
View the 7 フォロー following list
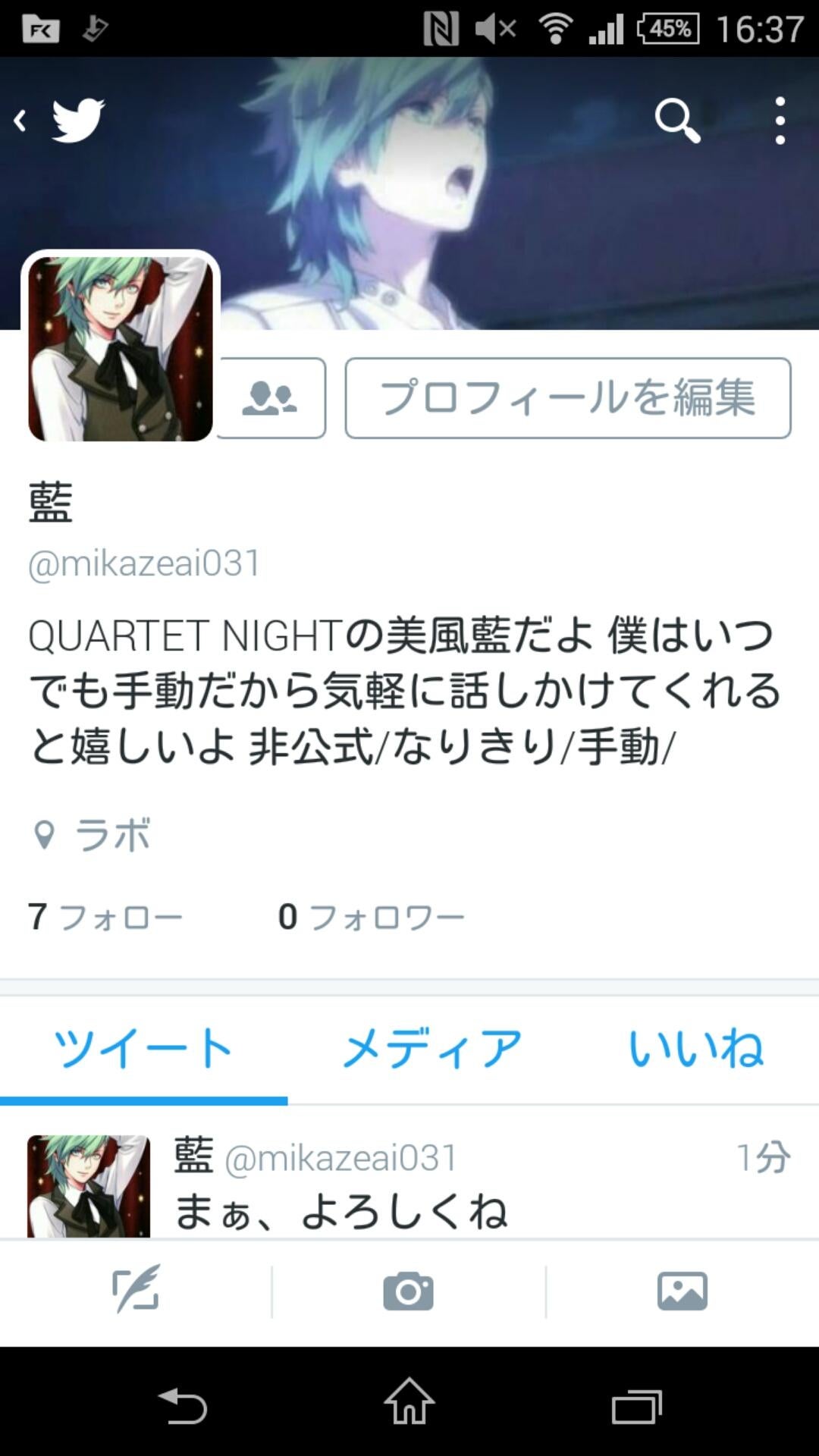tap(105, 917)
